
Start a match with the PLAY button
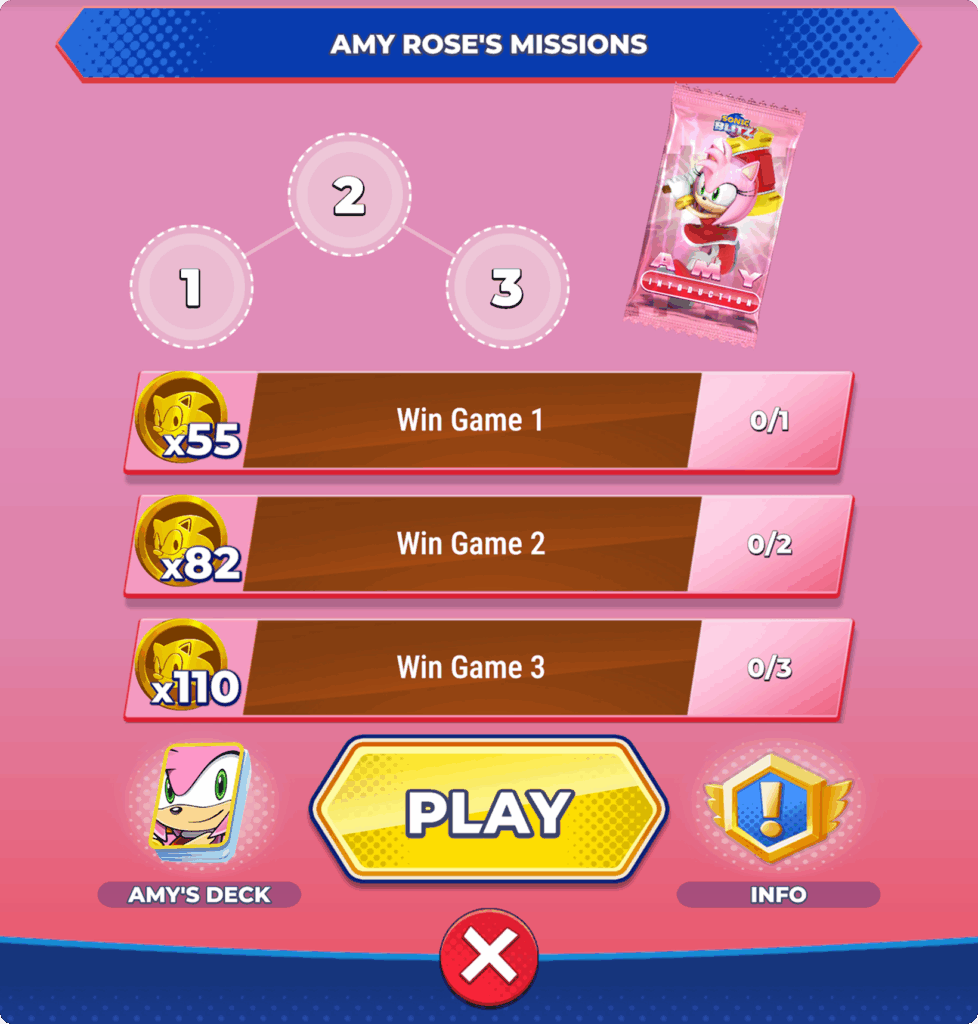(x=488, y=811)
